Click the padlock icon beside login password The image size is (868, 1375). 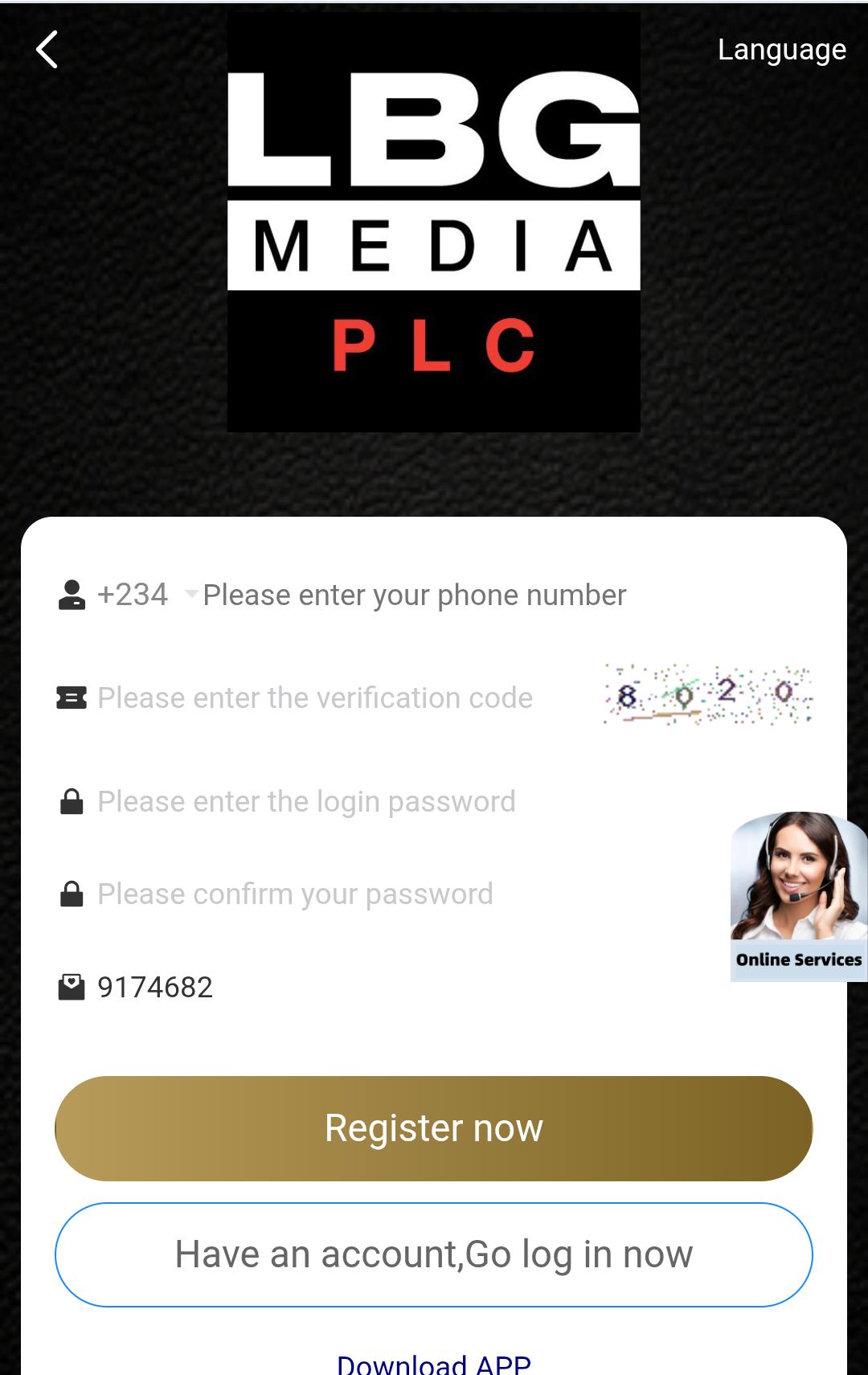coord(73,800)
